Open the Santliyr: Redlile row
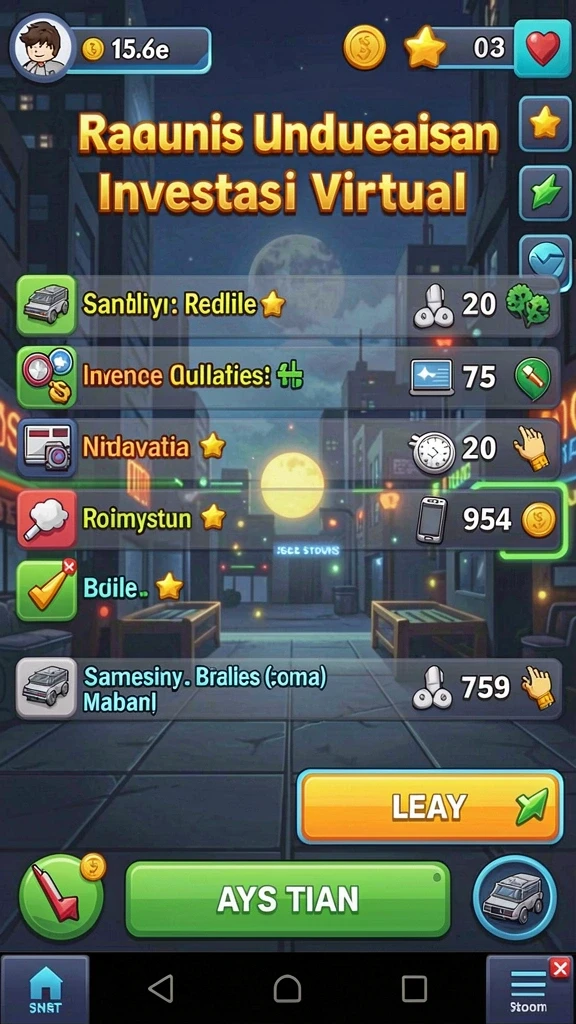This screenshot has height=1024, width=576. [288, 305]
